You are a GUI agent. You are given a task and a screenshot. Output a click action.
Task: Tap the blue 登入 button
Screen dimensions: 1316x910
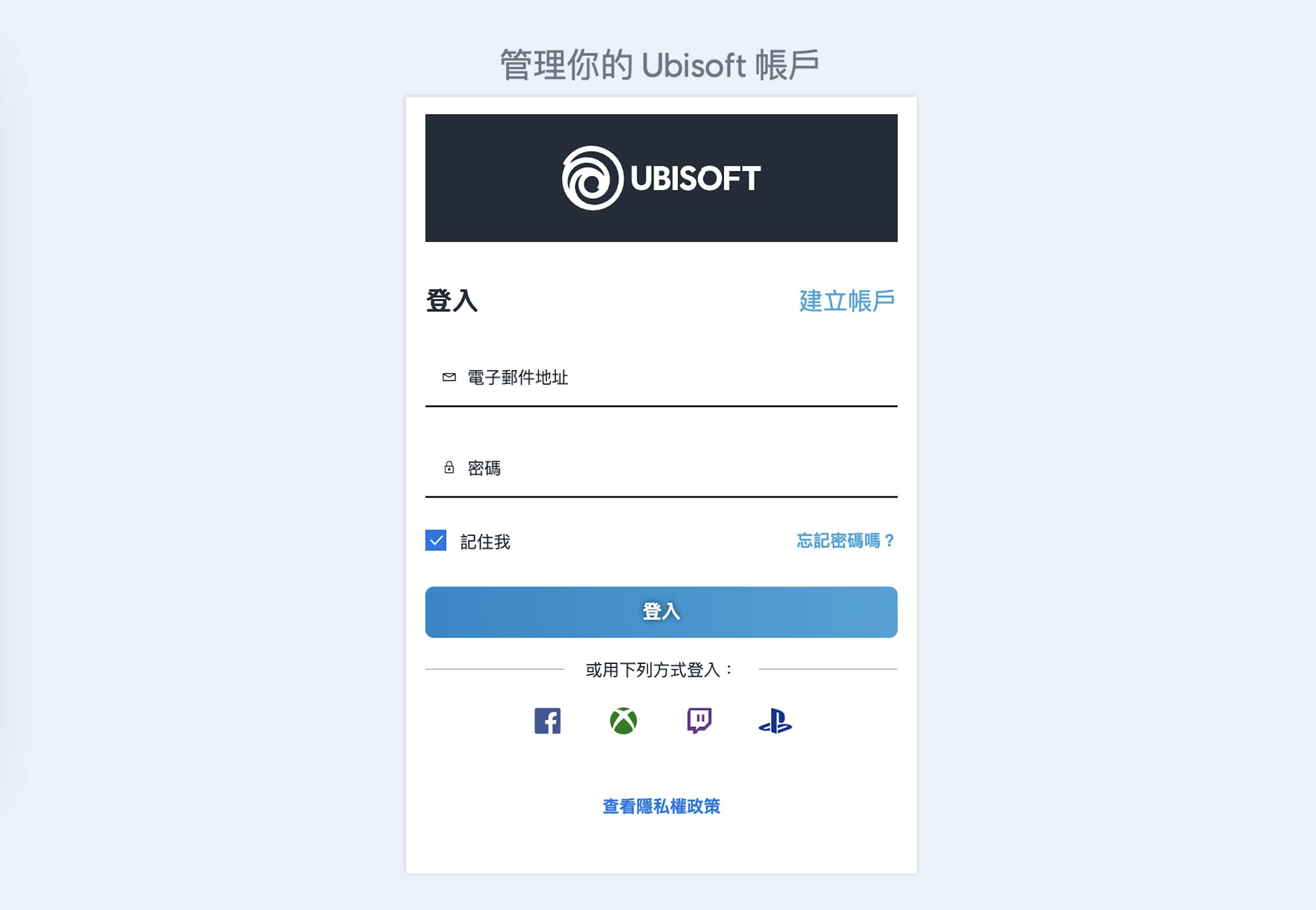click(661, 612)
